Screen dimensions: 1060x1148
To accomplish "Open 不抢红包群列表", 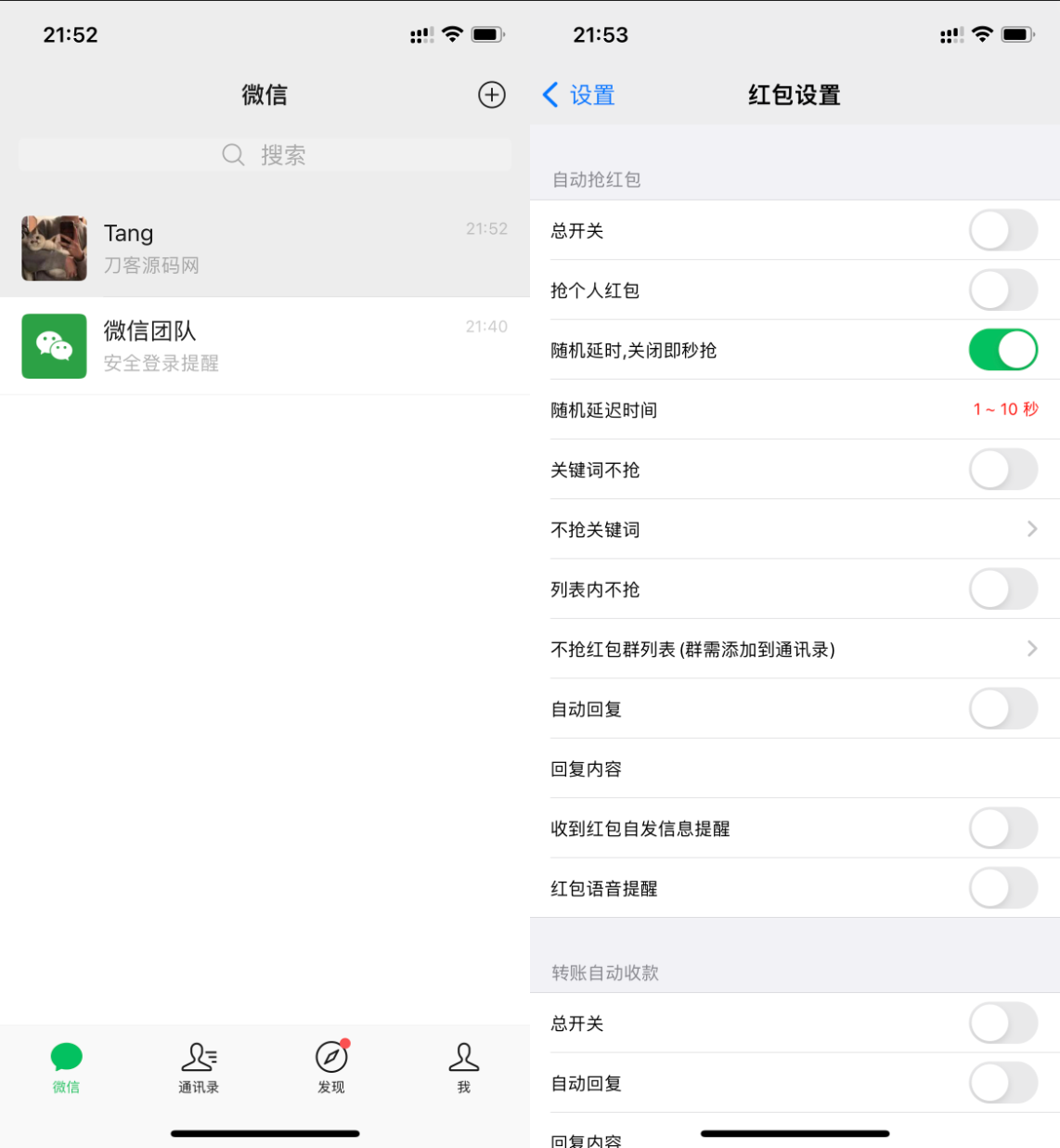I will 795,649.
